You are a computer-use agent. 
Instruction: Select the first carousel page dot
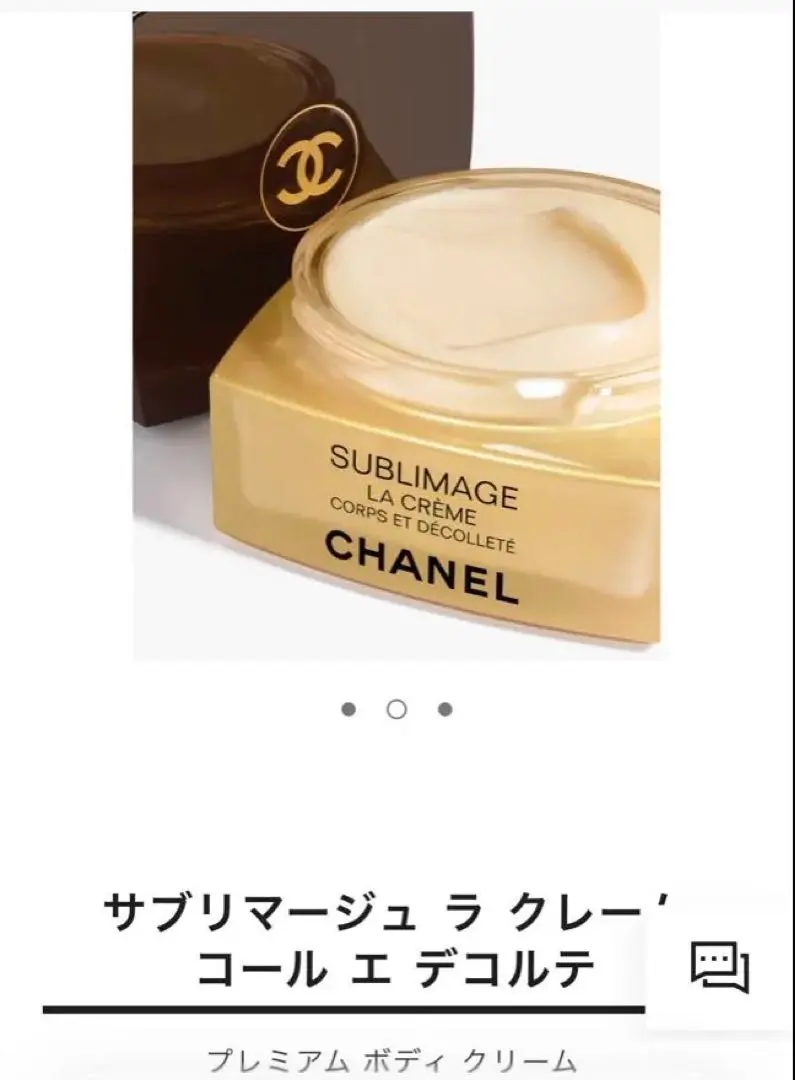click(x=348, y=710)
